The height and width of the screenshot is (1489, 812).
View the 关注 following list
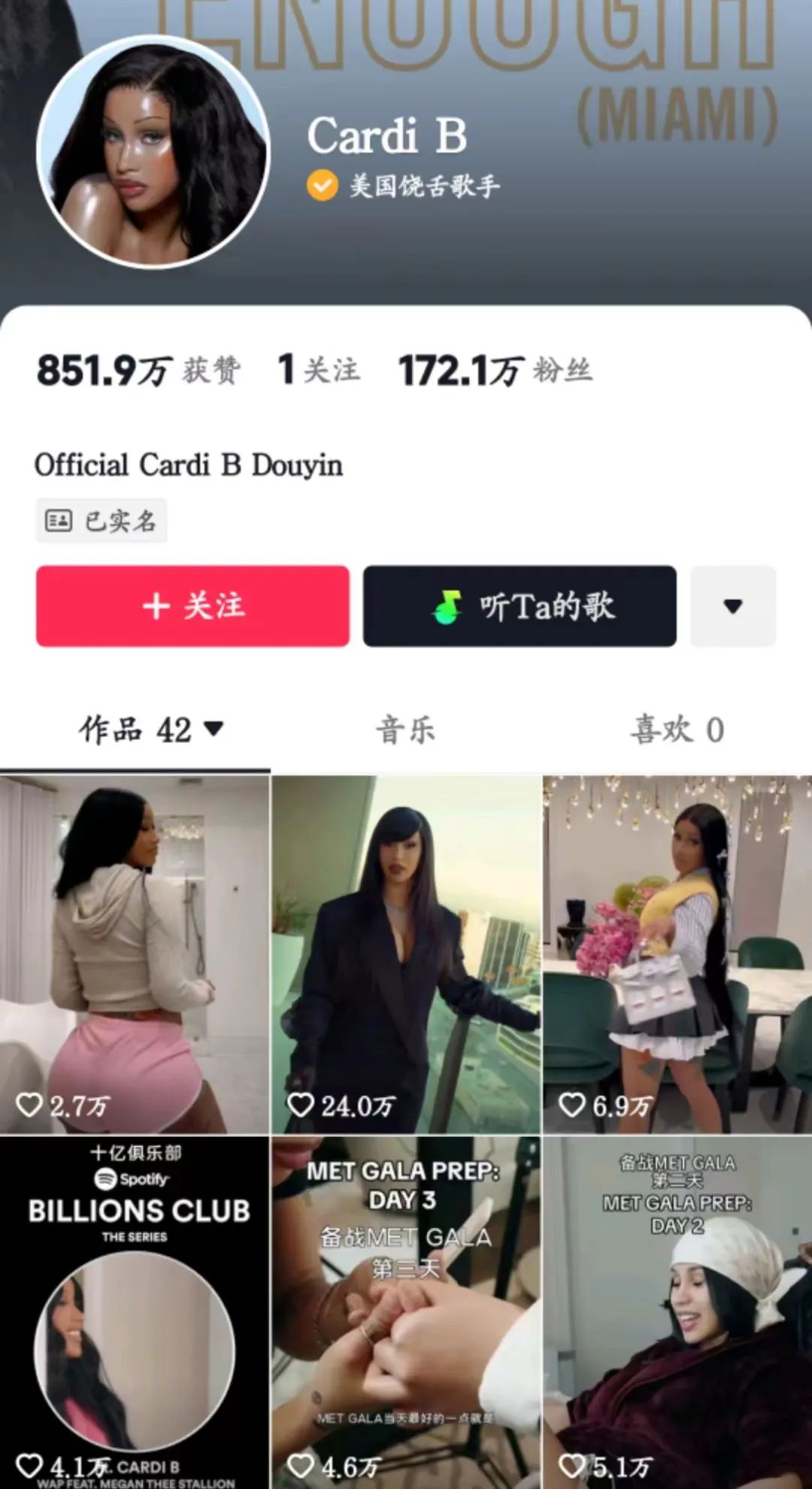pos(319,371)
